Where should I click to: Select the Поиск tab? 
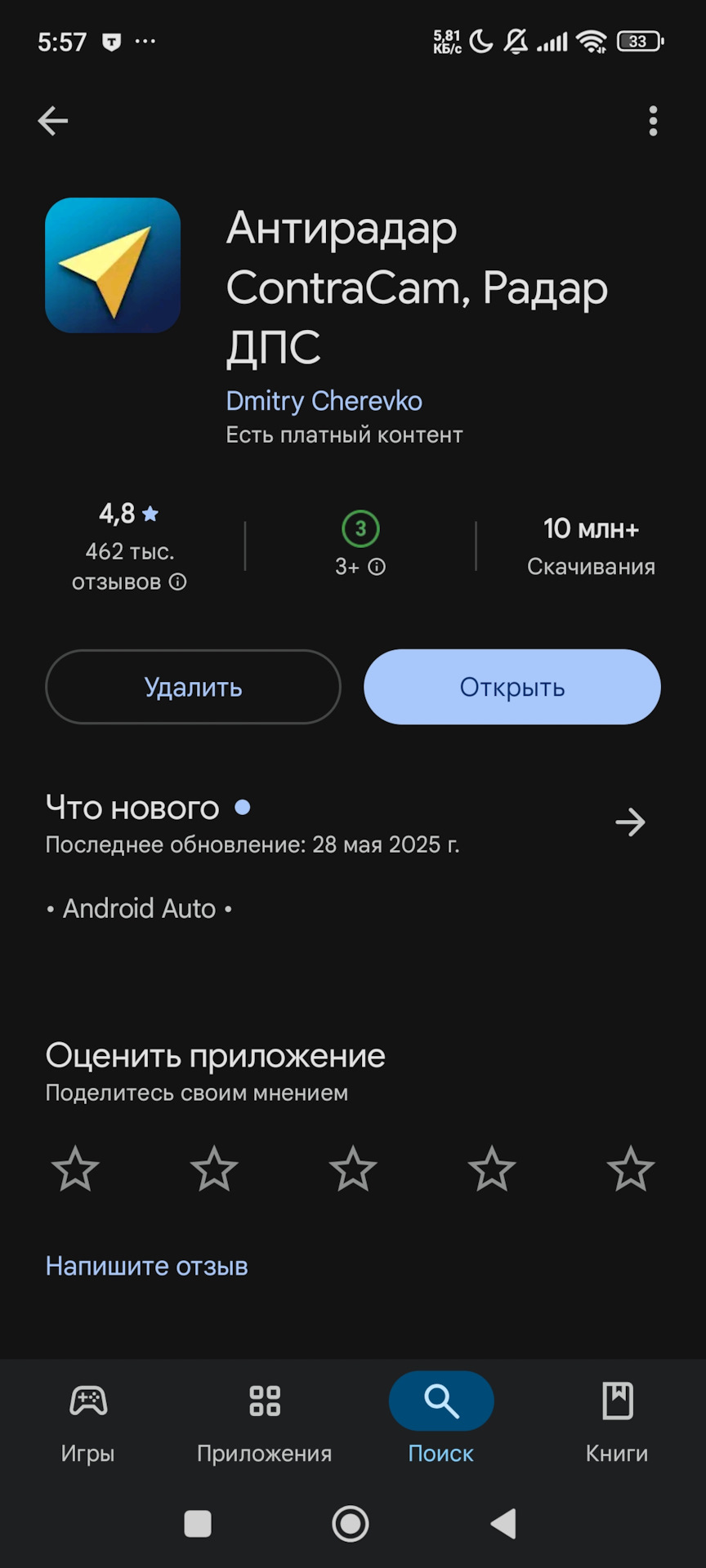441,1419
